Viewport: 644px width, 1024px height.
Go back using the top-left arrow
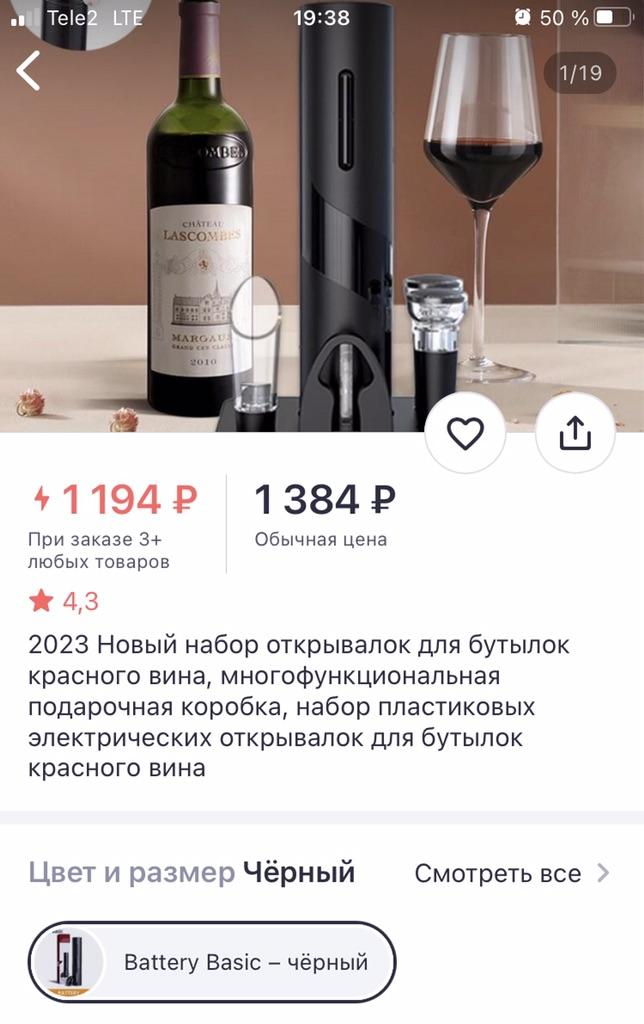[x=29, y=71]
